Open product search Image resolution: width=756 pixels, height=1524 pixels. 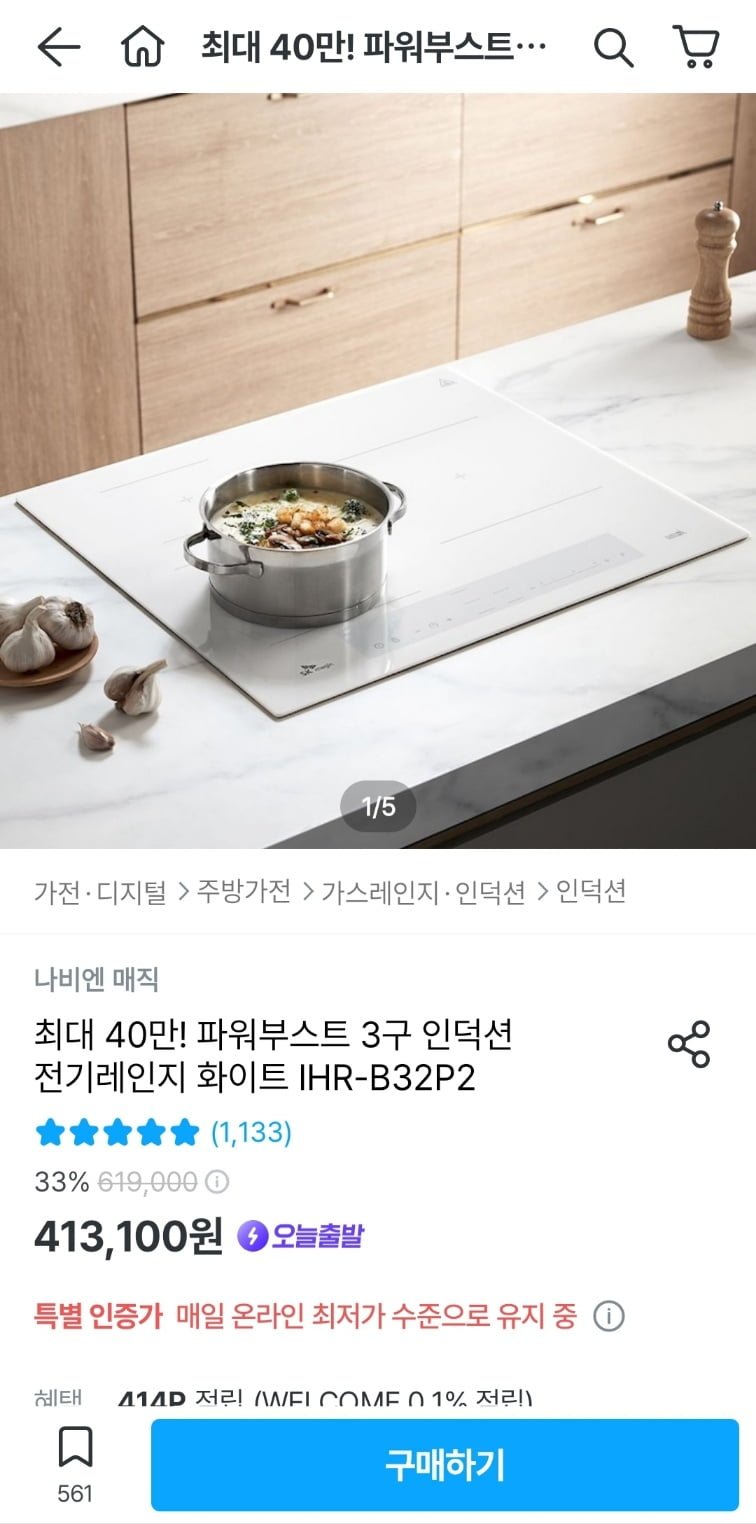coord(612,47)
